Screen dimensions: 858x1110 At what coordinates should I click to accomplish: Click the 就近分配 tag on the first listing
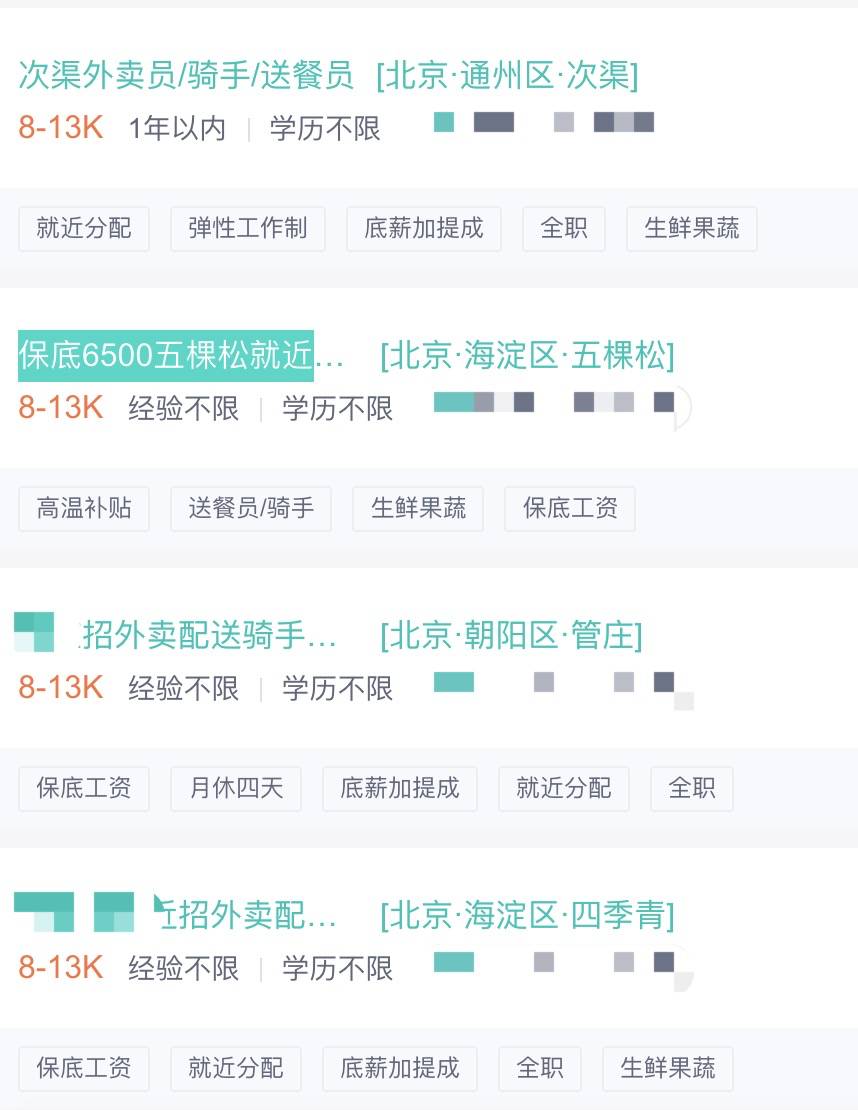tap(83, 229)
